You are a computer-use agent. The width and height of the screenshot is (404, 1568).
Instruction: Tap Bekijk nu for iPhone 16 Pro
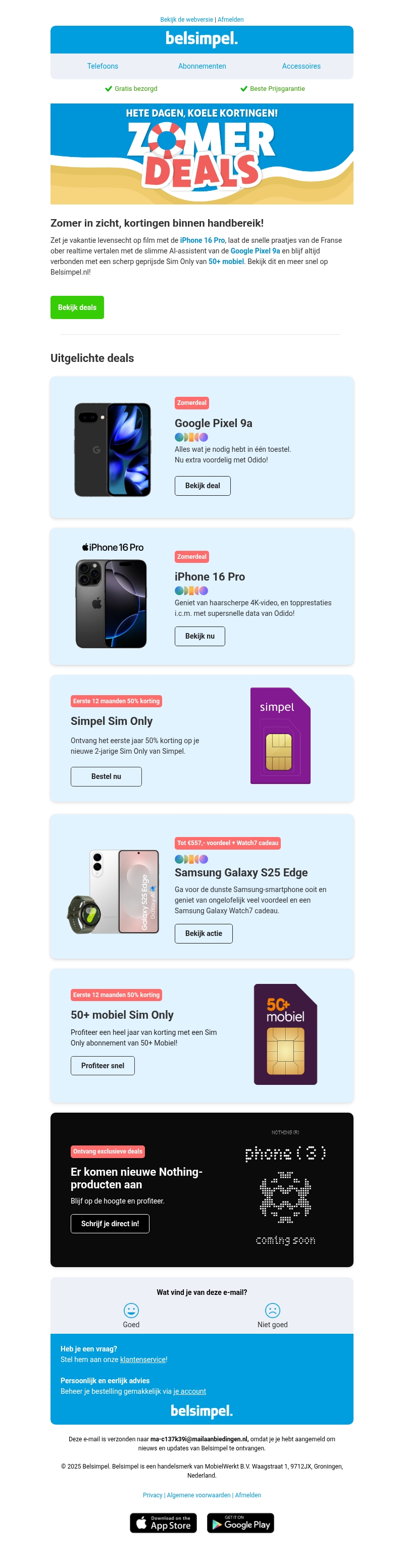[x=199, y=636]
